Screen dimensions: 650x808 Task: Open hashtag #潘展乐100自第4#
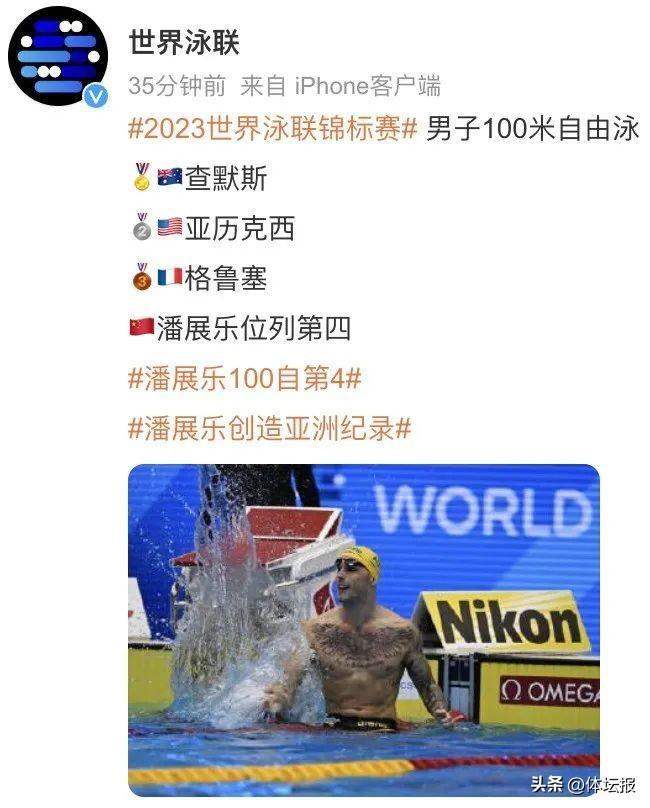tap(245, 379)
